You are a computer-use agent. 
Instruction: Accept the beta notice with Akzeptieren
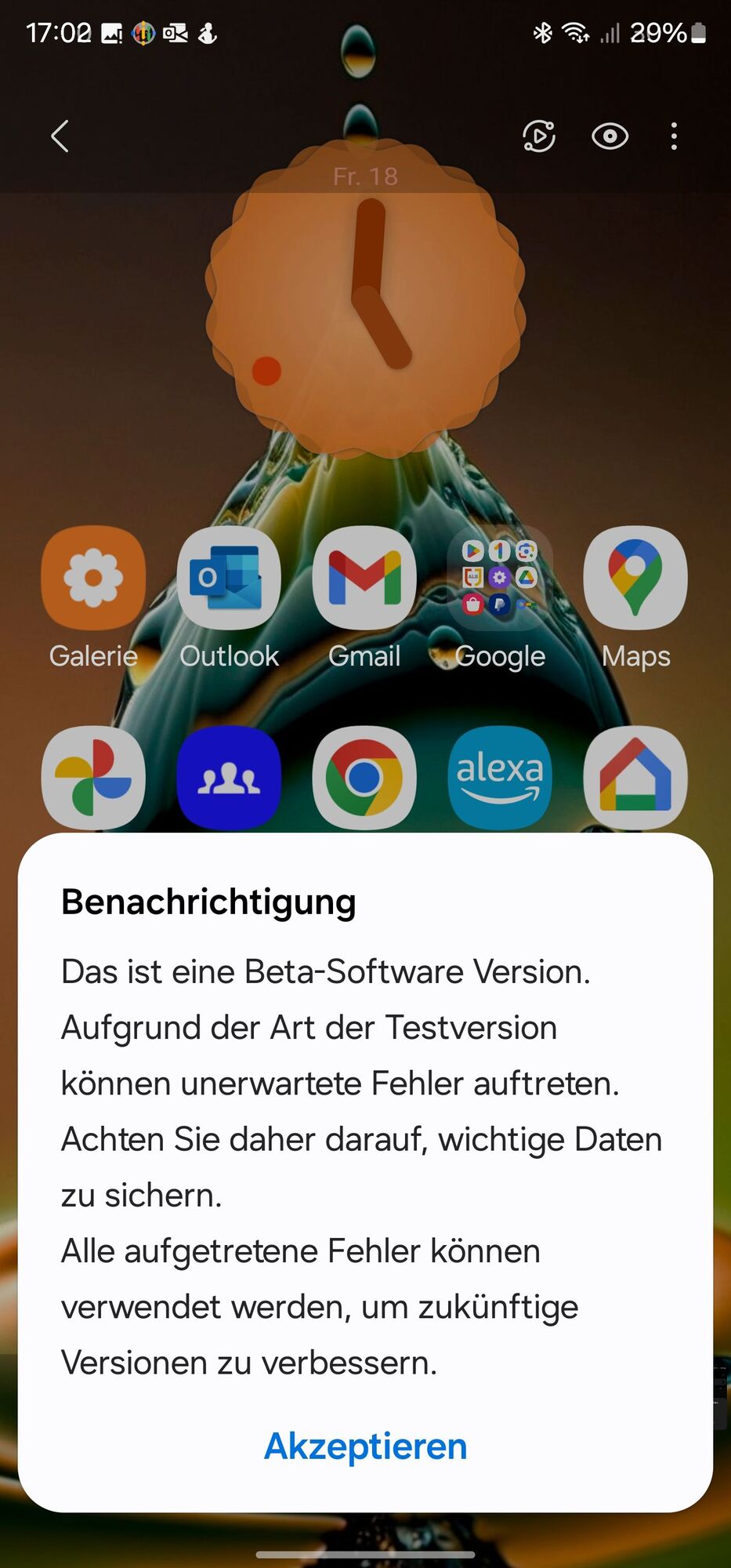365,1446
